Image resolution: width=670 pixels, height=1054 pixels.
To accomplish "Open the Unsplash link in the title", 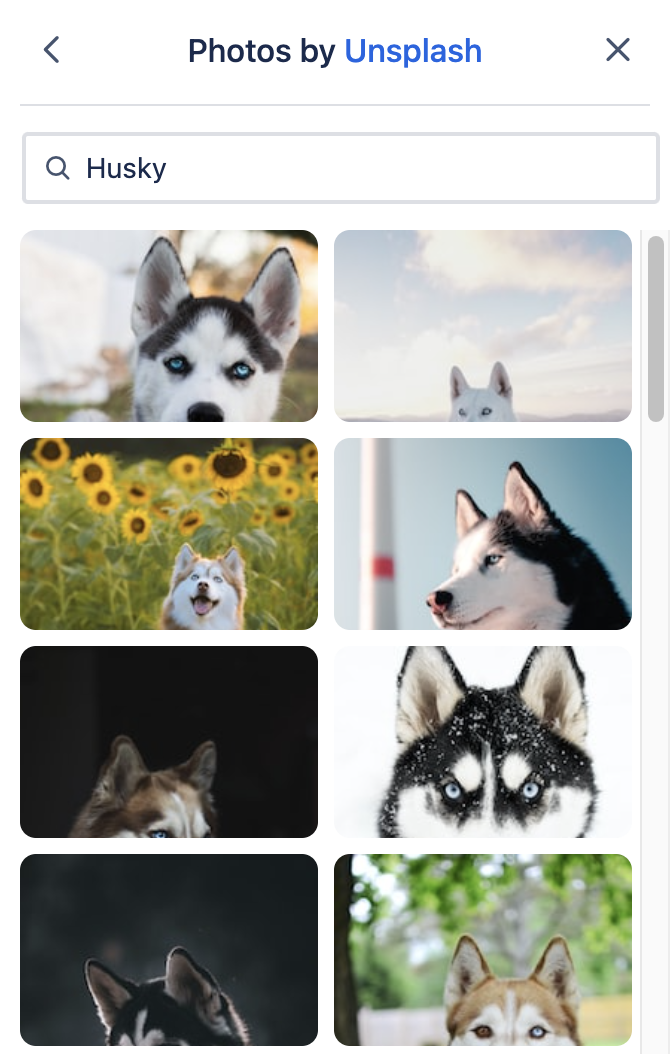I will pos(413,51).
